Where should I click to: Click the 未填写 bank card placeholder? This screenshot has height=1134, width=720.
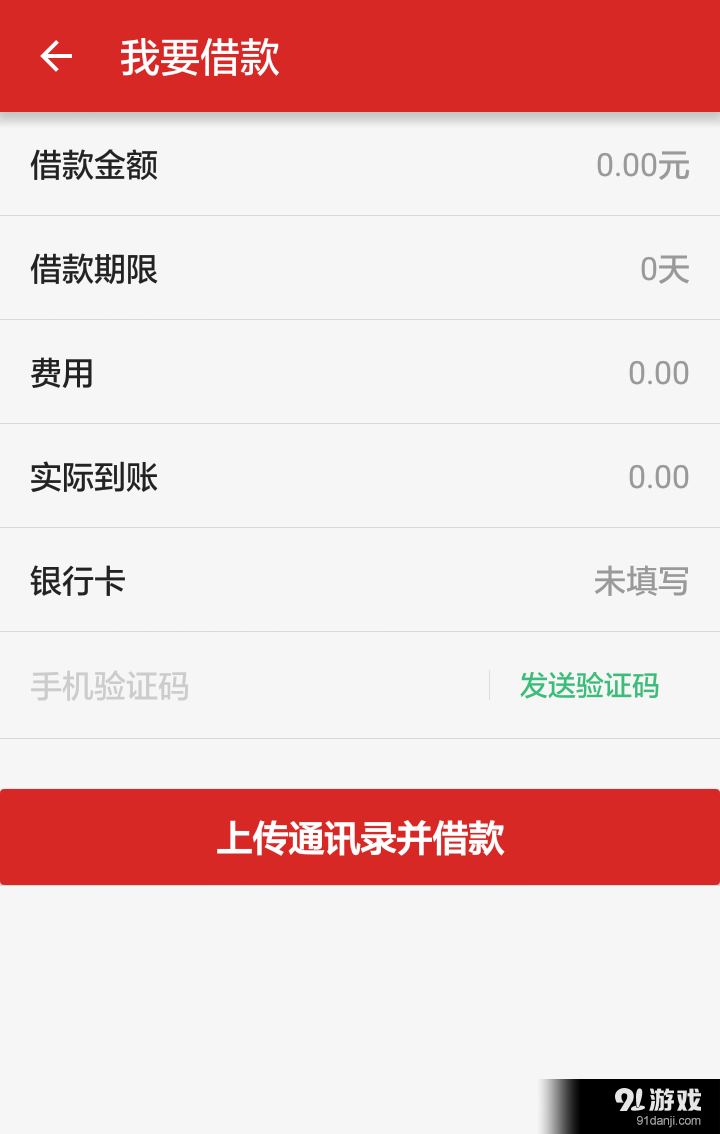click(642, 581)
